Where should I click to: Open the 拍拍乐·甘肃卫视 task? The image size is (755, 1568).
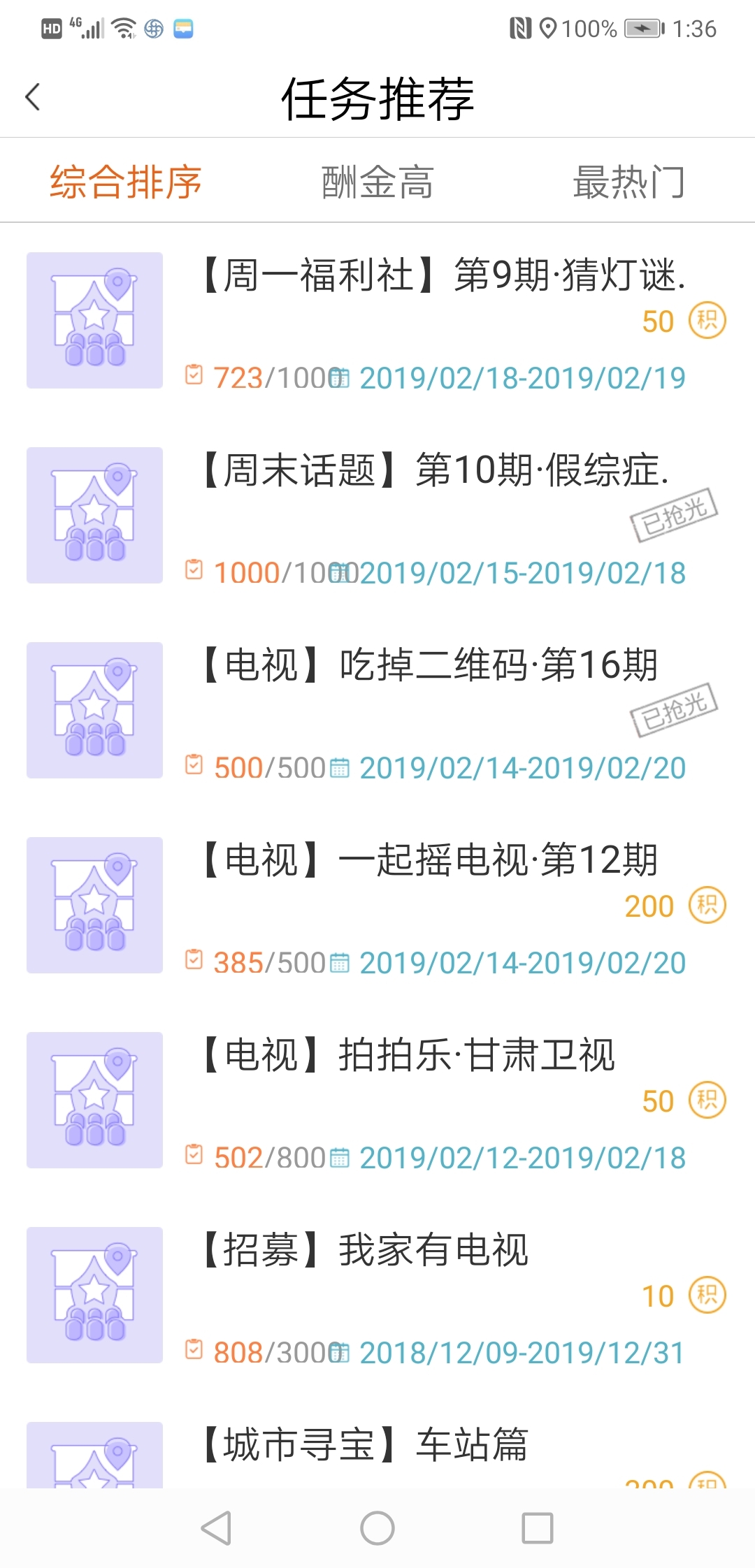pos(377,1100)
